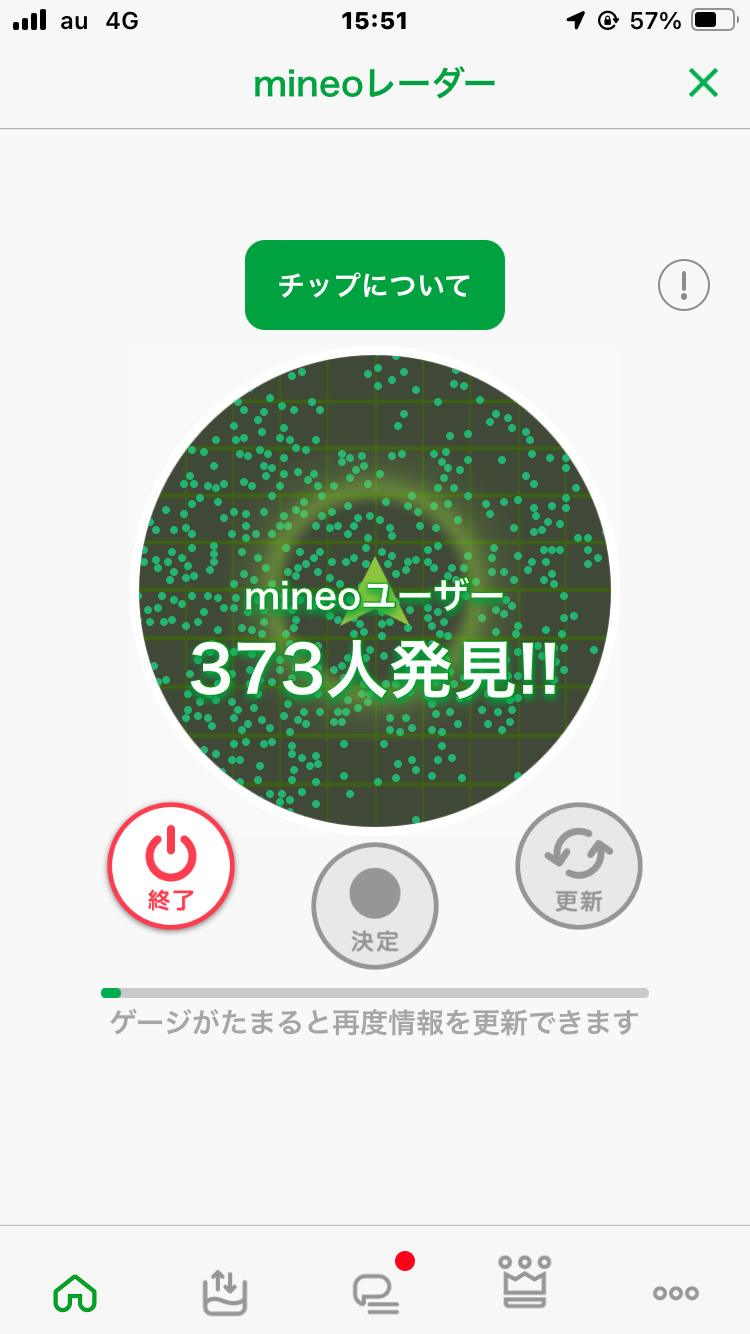Tap the exclamation info icon
Viewport: 750px width, 1334px height.
[684, 286]
